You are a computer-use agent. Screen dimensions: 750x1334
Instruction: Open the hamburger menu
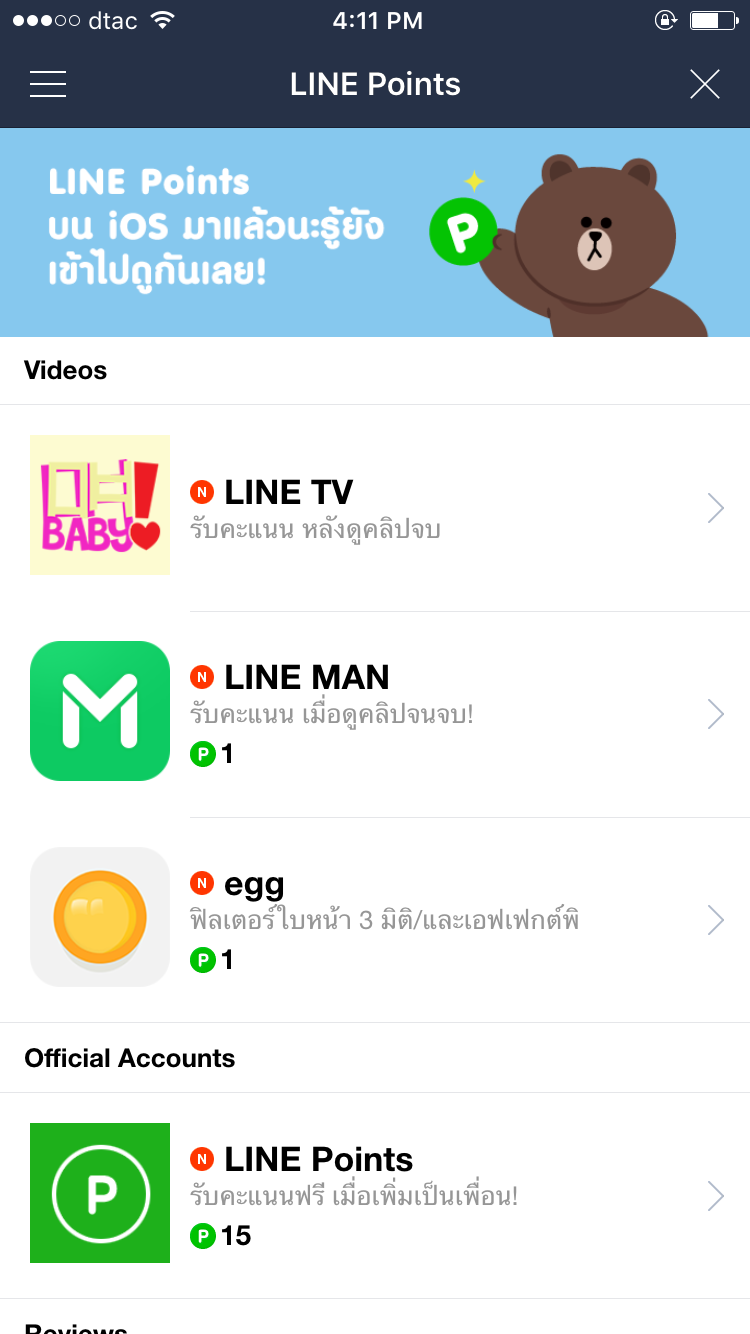(48, 84)
